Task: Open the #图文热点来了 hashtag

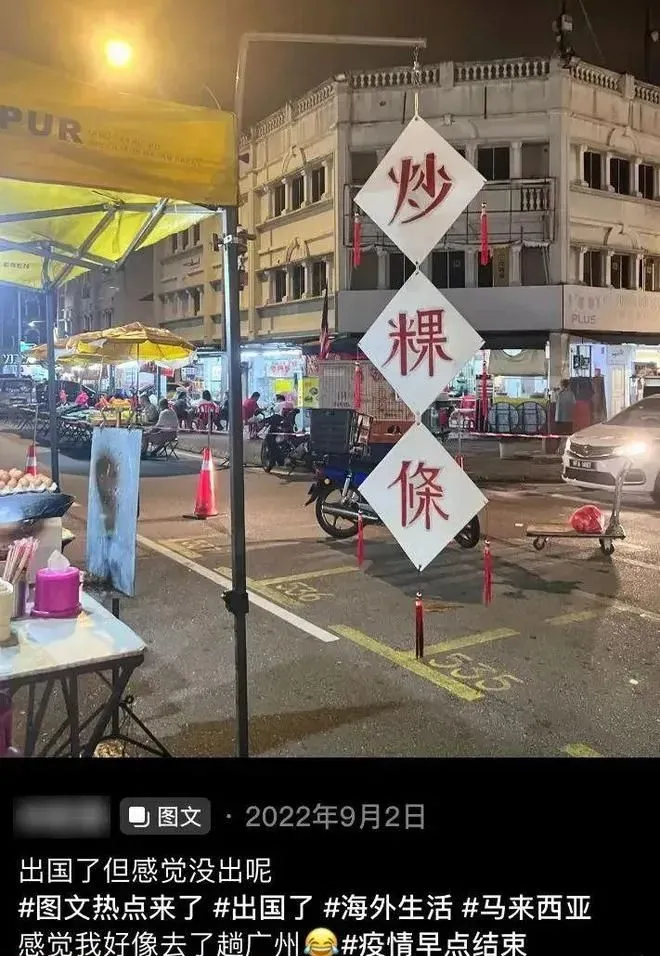Action: 109,907
